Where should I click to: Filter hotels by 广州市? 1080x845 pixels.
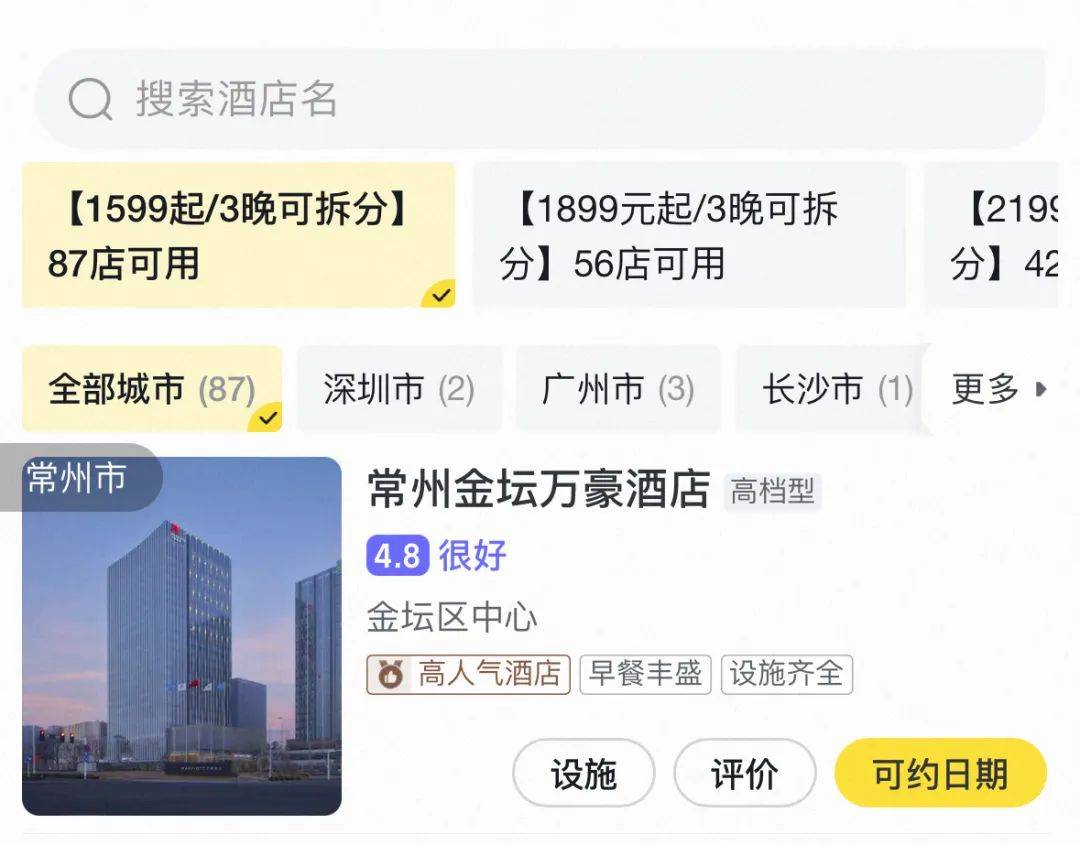point(618,389)
